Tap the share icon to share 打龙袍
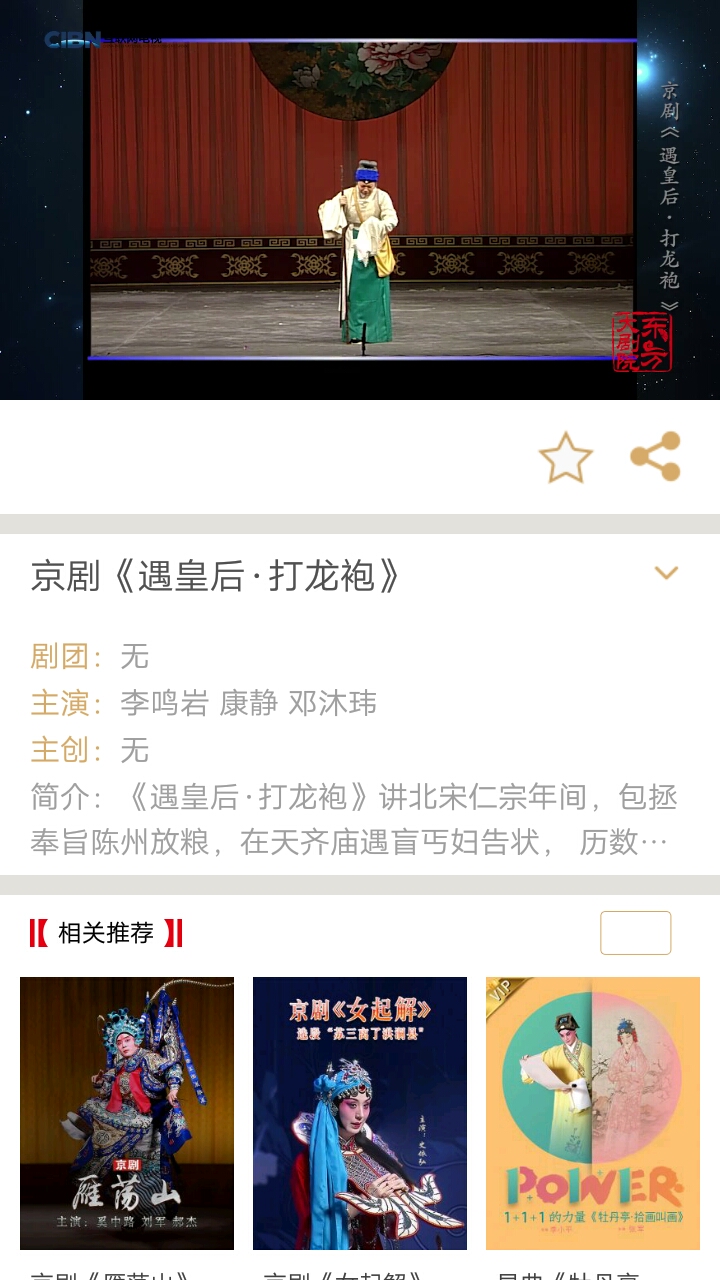This screenshot has width=720, height=1280. (x=655, y=456)
